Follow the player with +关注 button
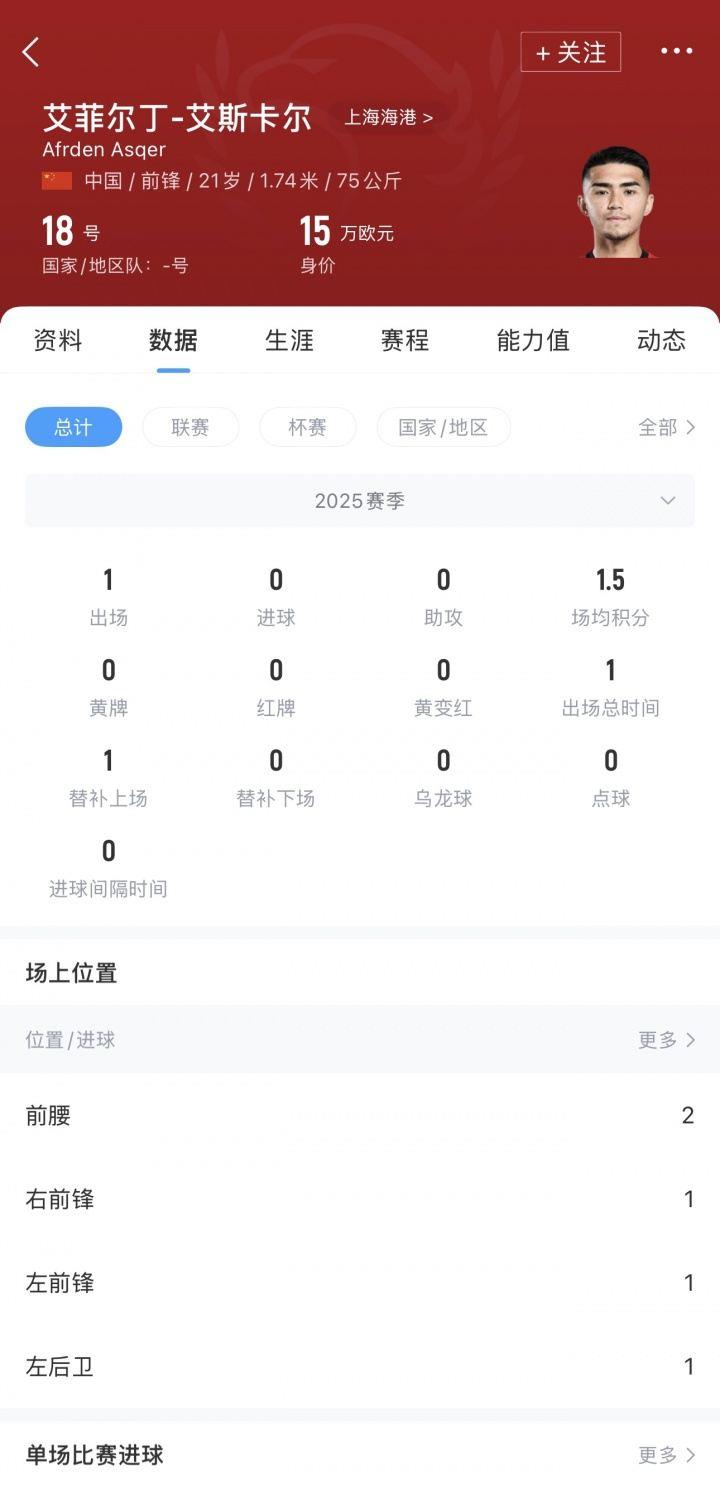The width and height of the screenshot is (720, 1485). [571, 52]
